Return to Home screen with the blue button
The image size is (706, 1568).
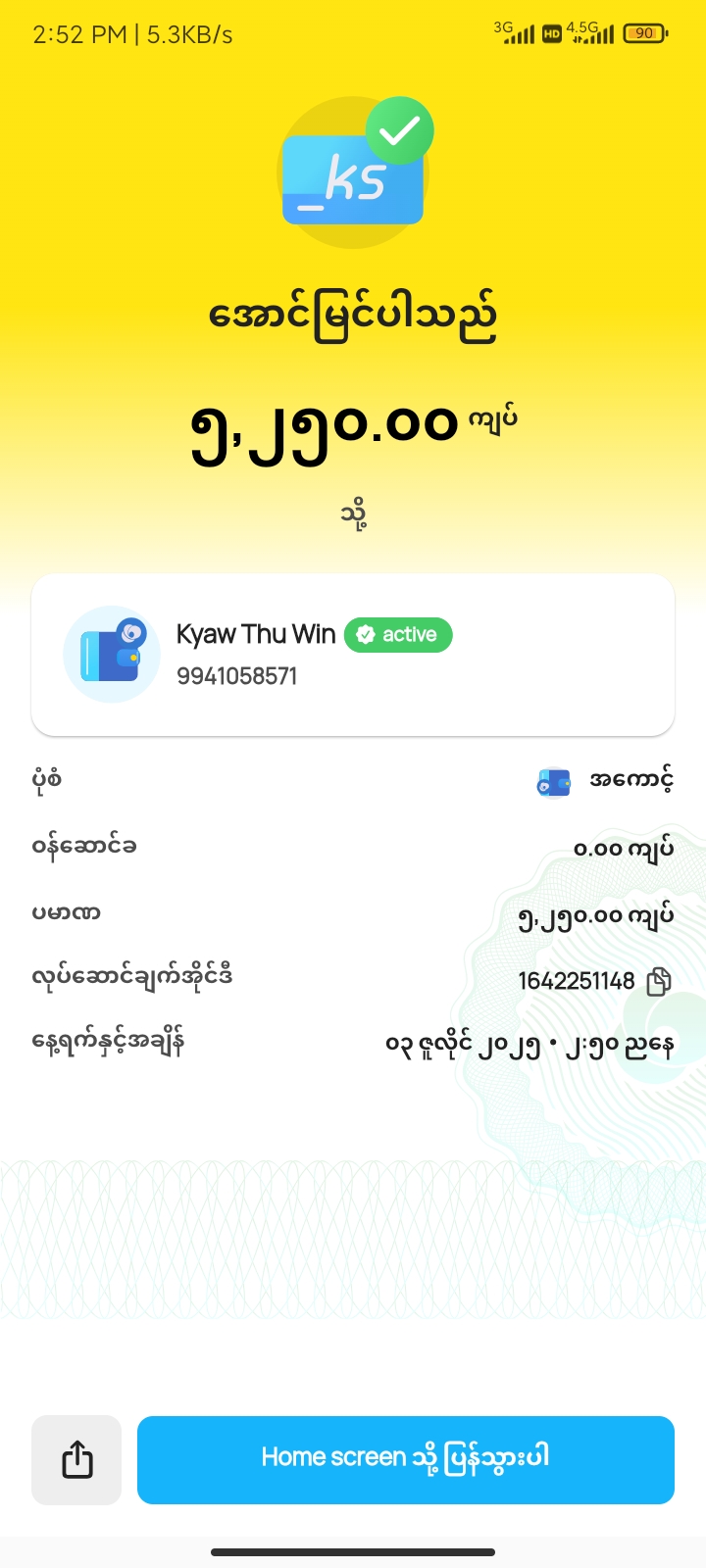pos(405,1459)
